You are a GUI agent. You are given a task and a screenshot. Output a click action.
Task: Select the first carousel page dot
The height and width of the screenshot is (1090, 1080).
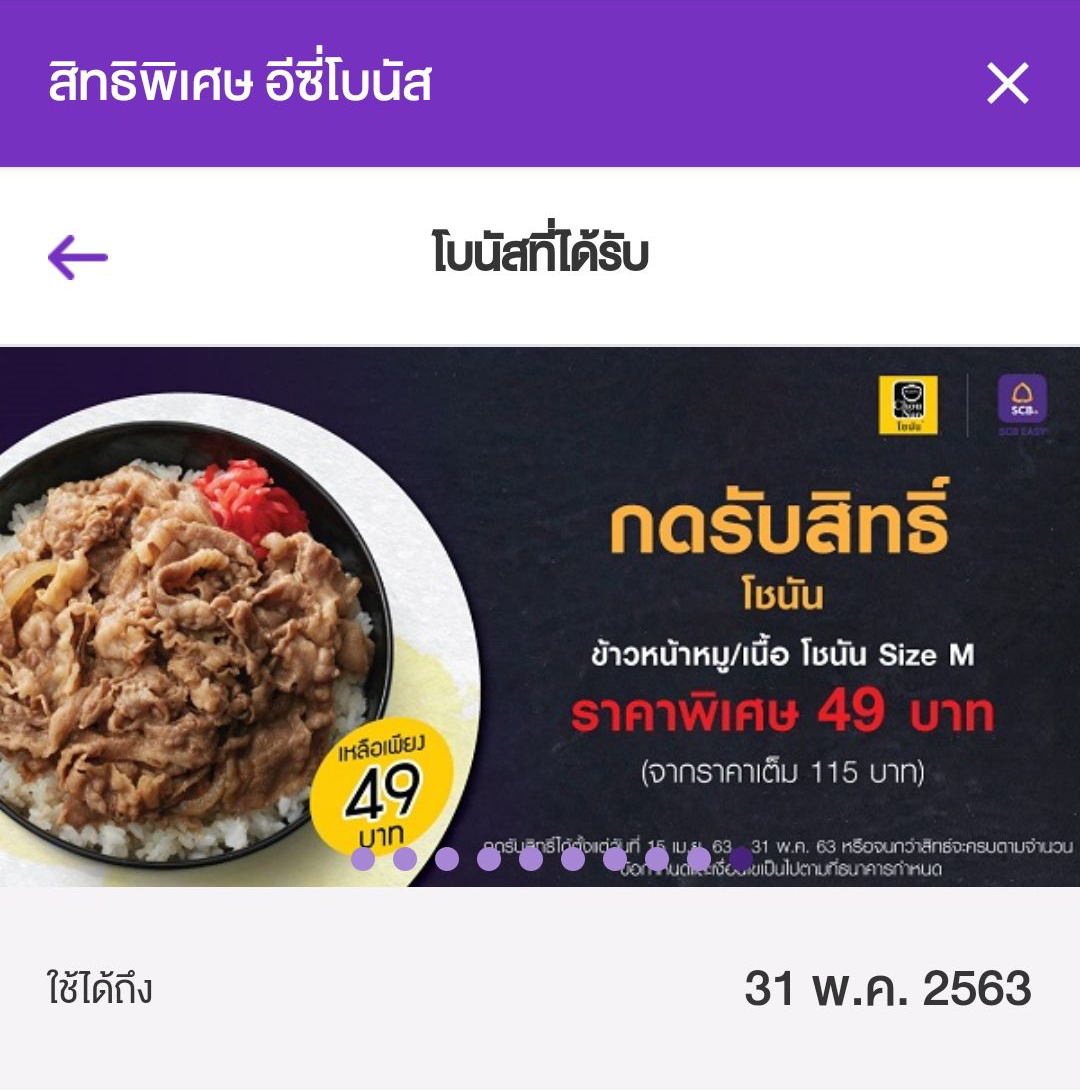pyautogui.click(x=363, y=859)
